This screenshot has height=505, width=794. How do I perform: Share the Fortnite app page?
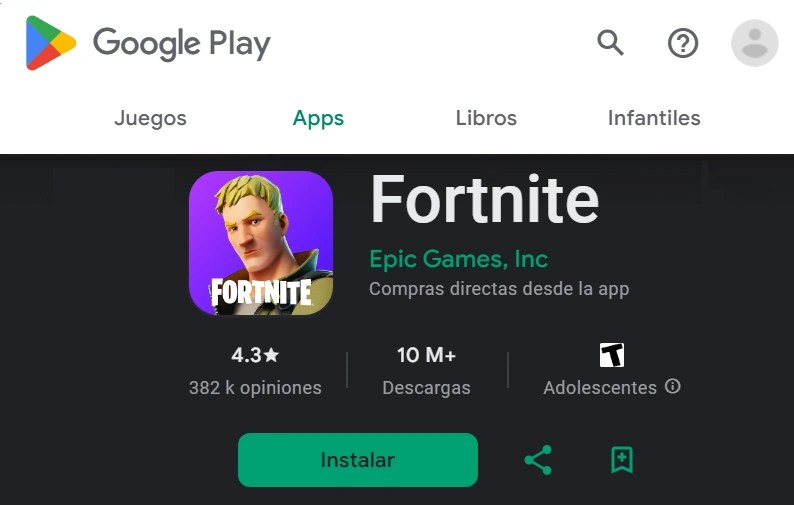tap(538, 460)
